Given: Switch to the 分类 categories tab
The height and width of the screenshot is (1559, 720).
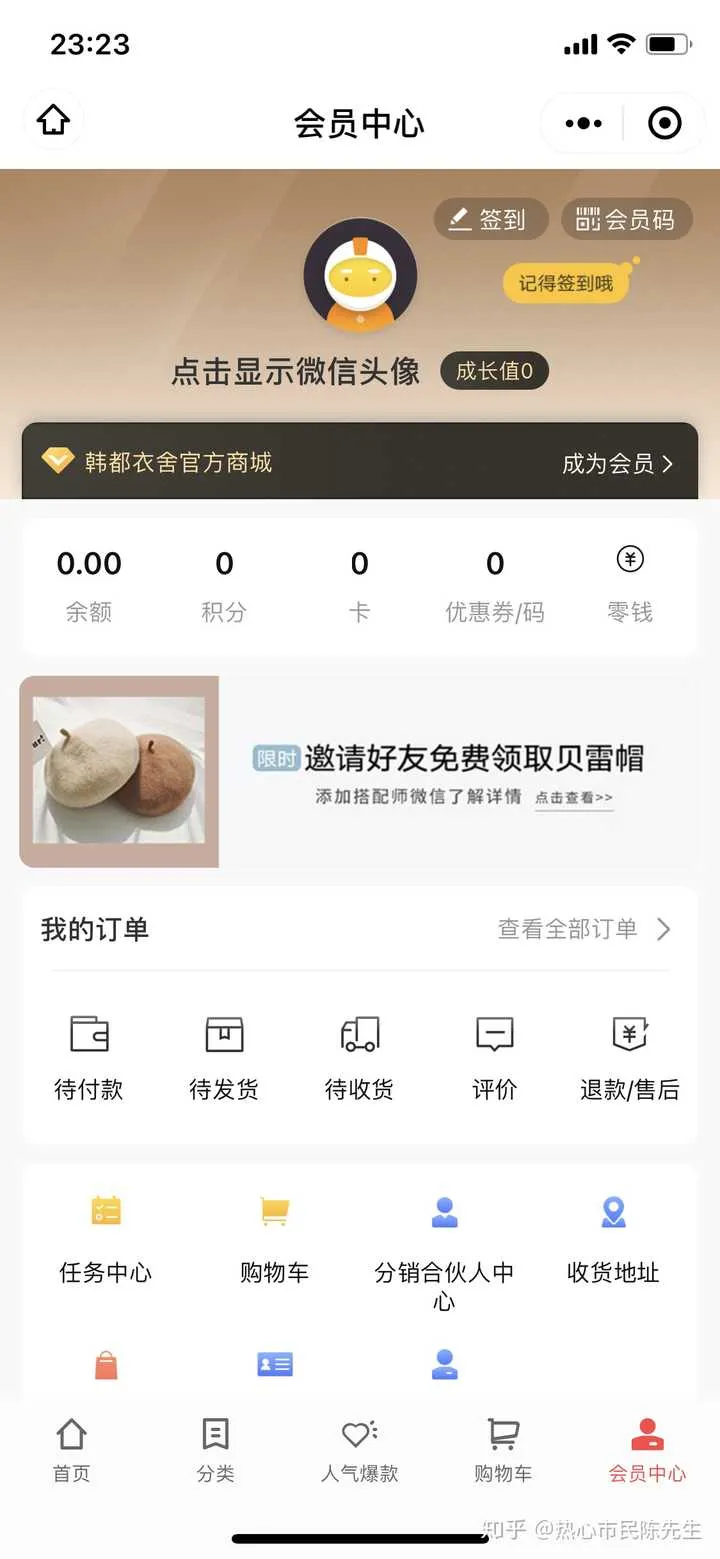Looking at the screenshot, I should click(x=215, y=1449).
